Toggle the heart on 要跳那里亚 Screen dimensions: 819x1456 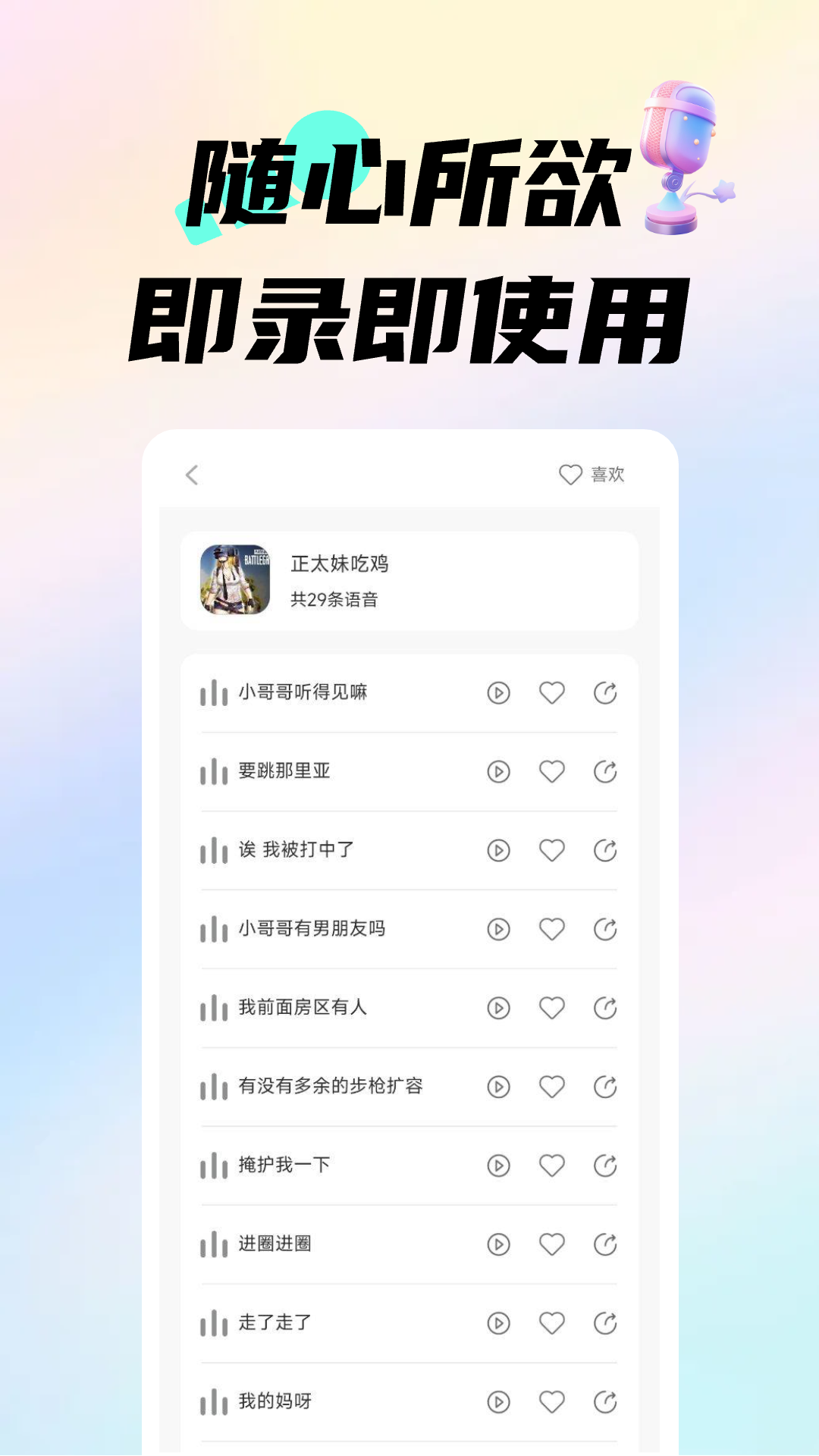coord(551,772)
